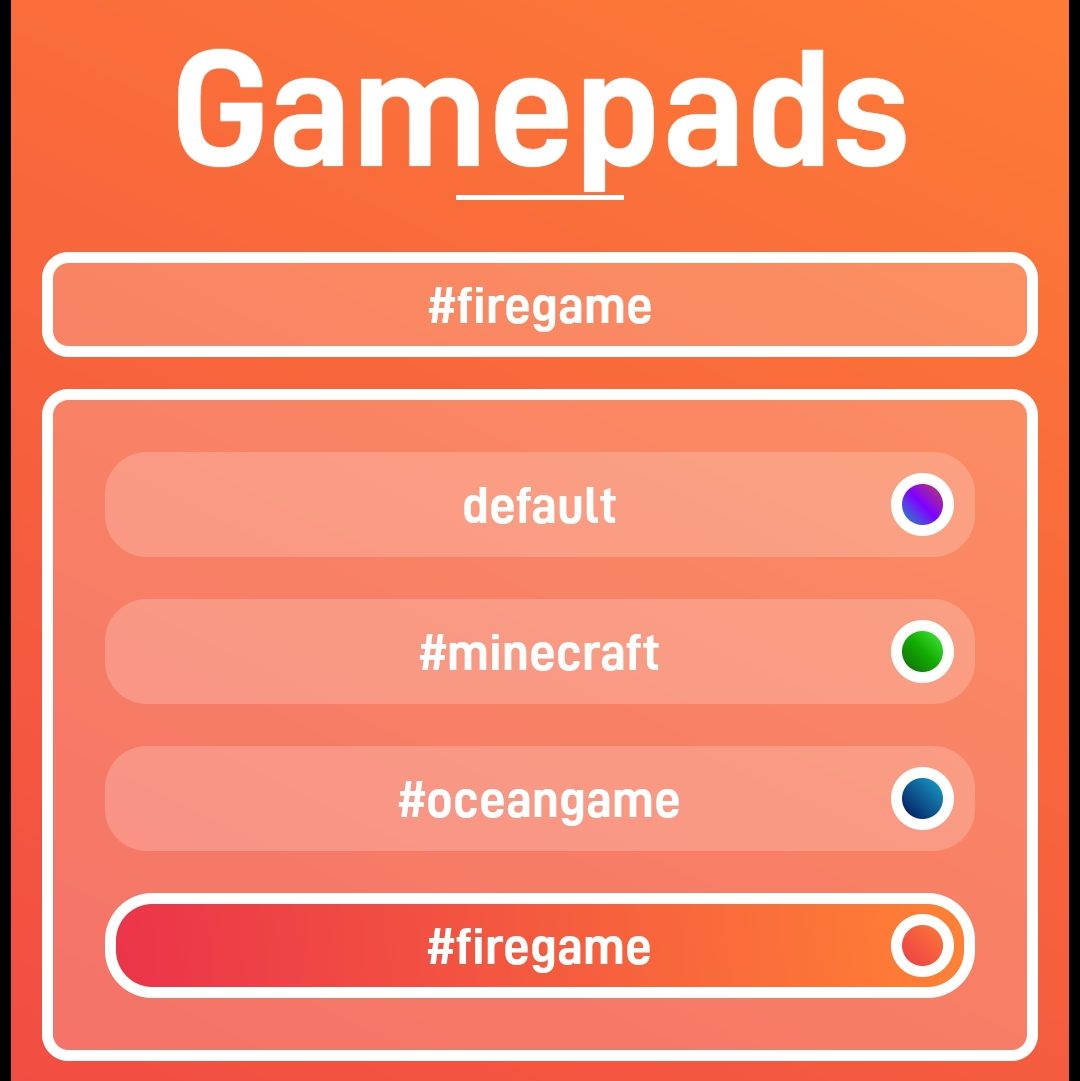Open the #firegame dropdown at the top
The image size is (1080, 1081).
[x=540, y=306]
